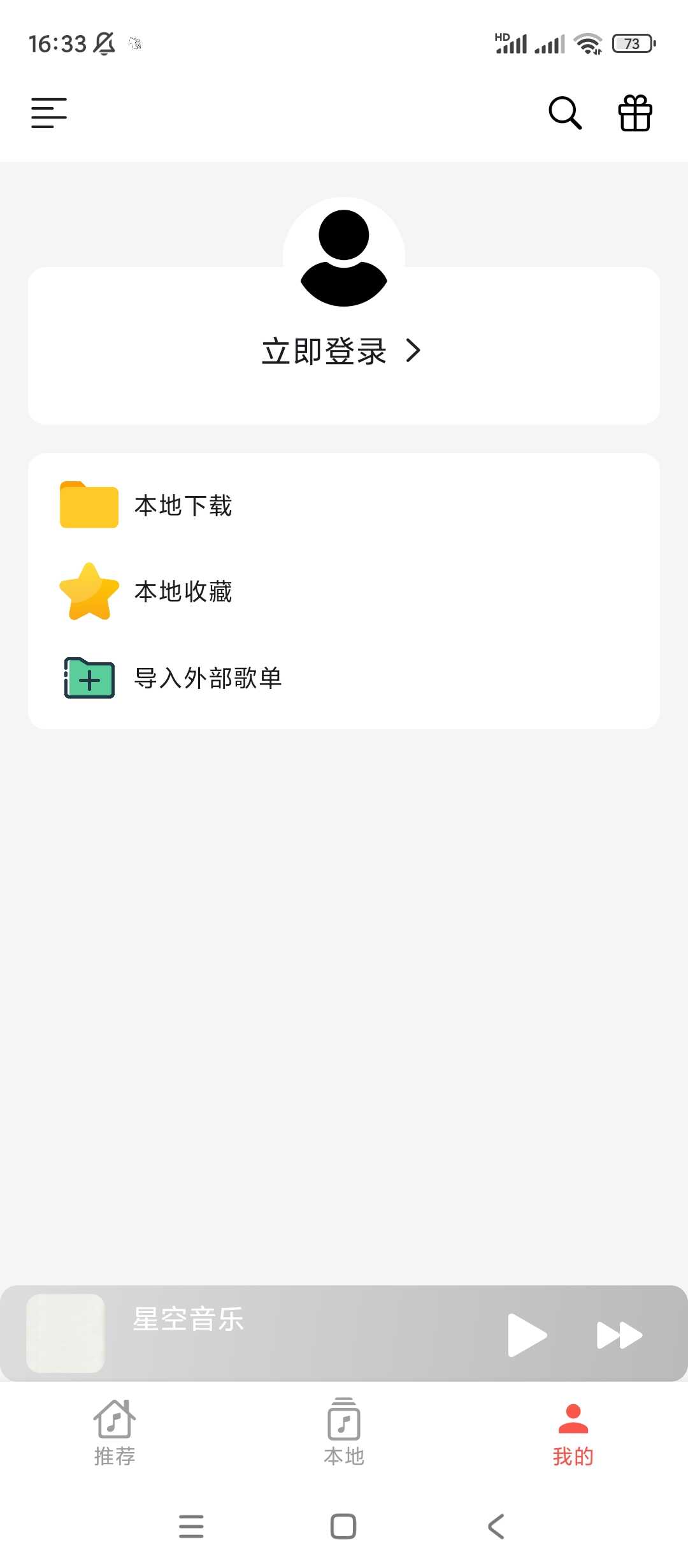This screenshot has height=1568, width=688.
Task: Open the 本地下载 folder
Action: coord(344,505)
